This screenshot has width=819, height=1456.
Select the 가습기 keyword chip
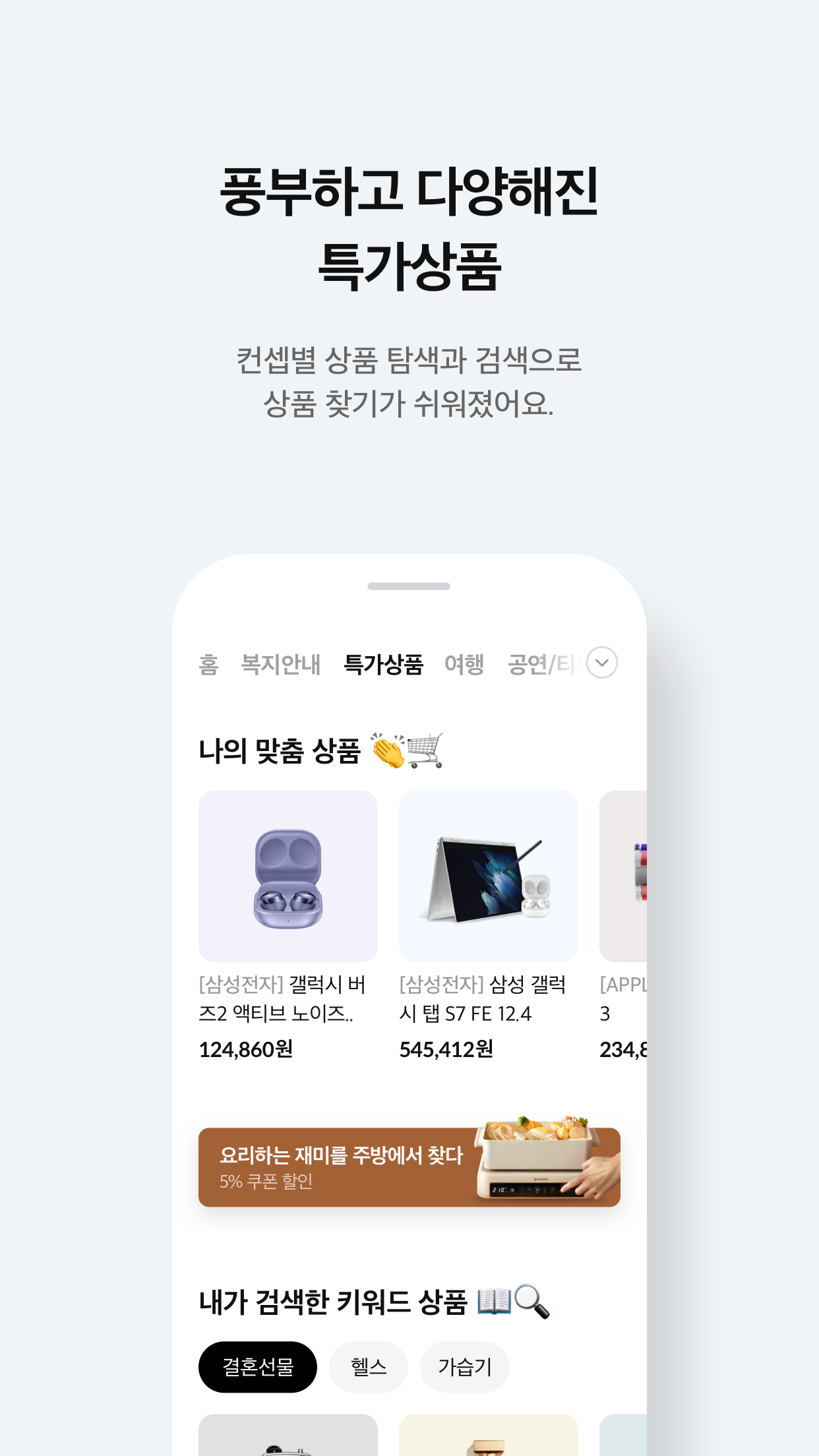click(x=464, y=1366)
